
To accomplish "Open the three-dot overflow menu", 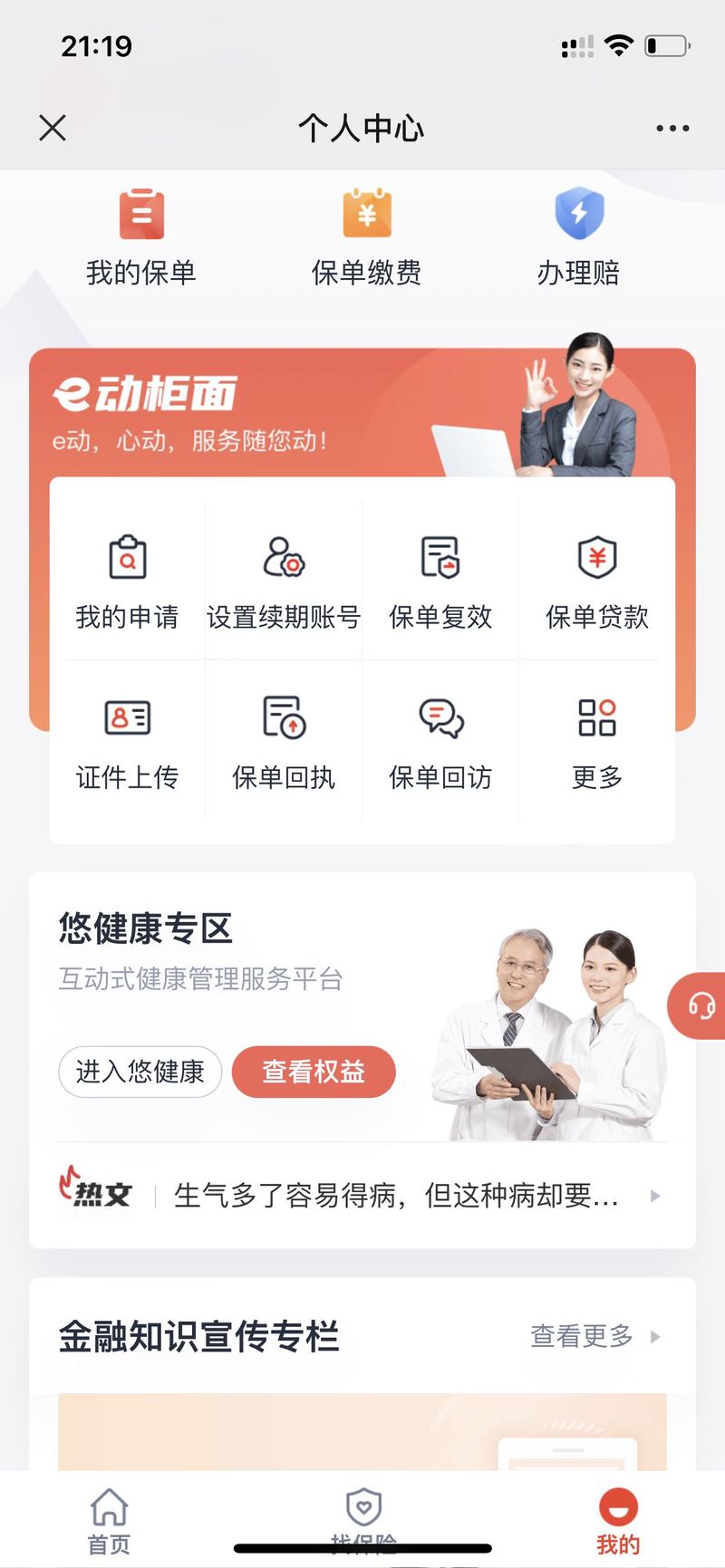I will (x=672, y=129).
